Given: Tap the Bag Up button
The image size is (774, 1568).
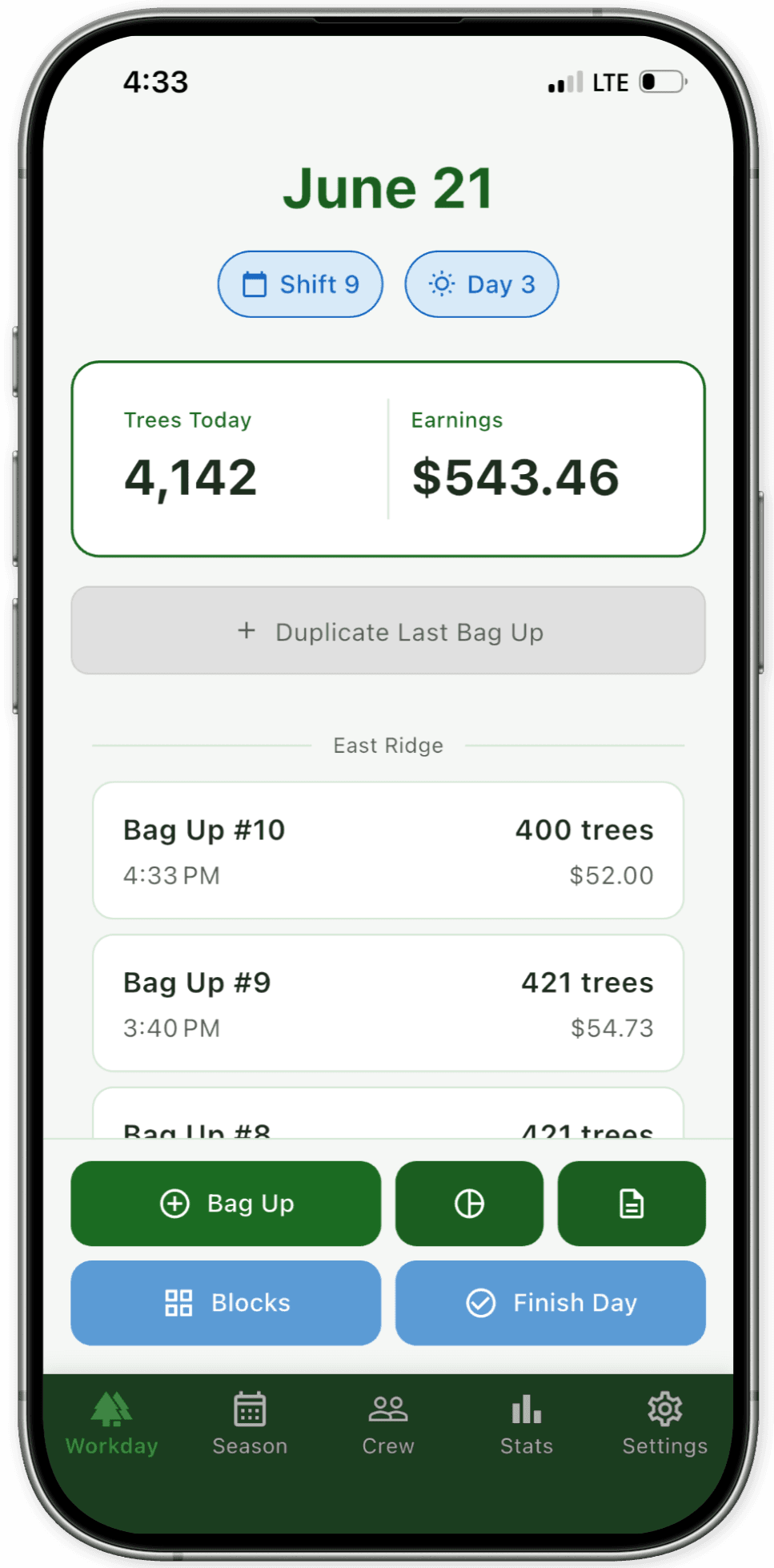Looking at the screenshot, I should pyautogui.click(x=225, y=1204).
